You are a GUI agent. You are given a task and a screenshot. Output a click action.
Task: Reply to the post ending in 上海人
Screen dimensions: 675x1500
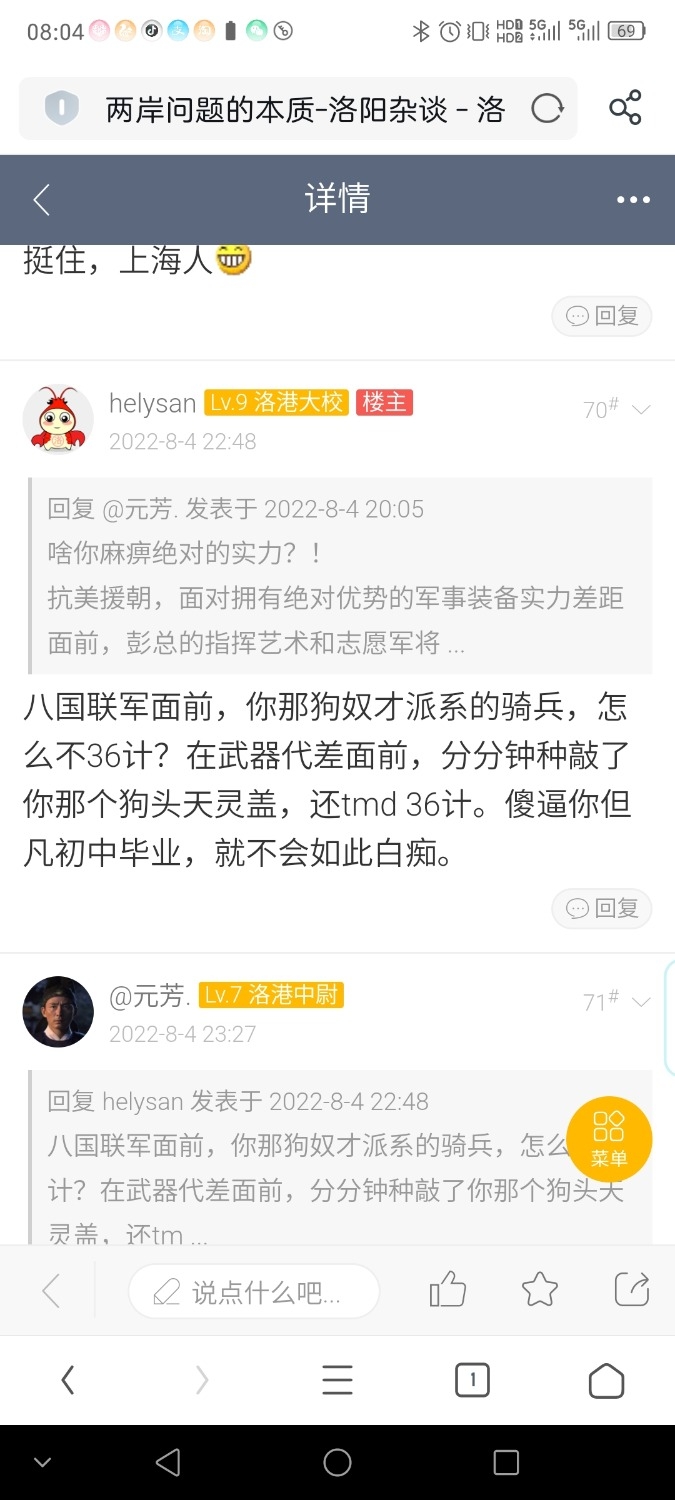602,316
